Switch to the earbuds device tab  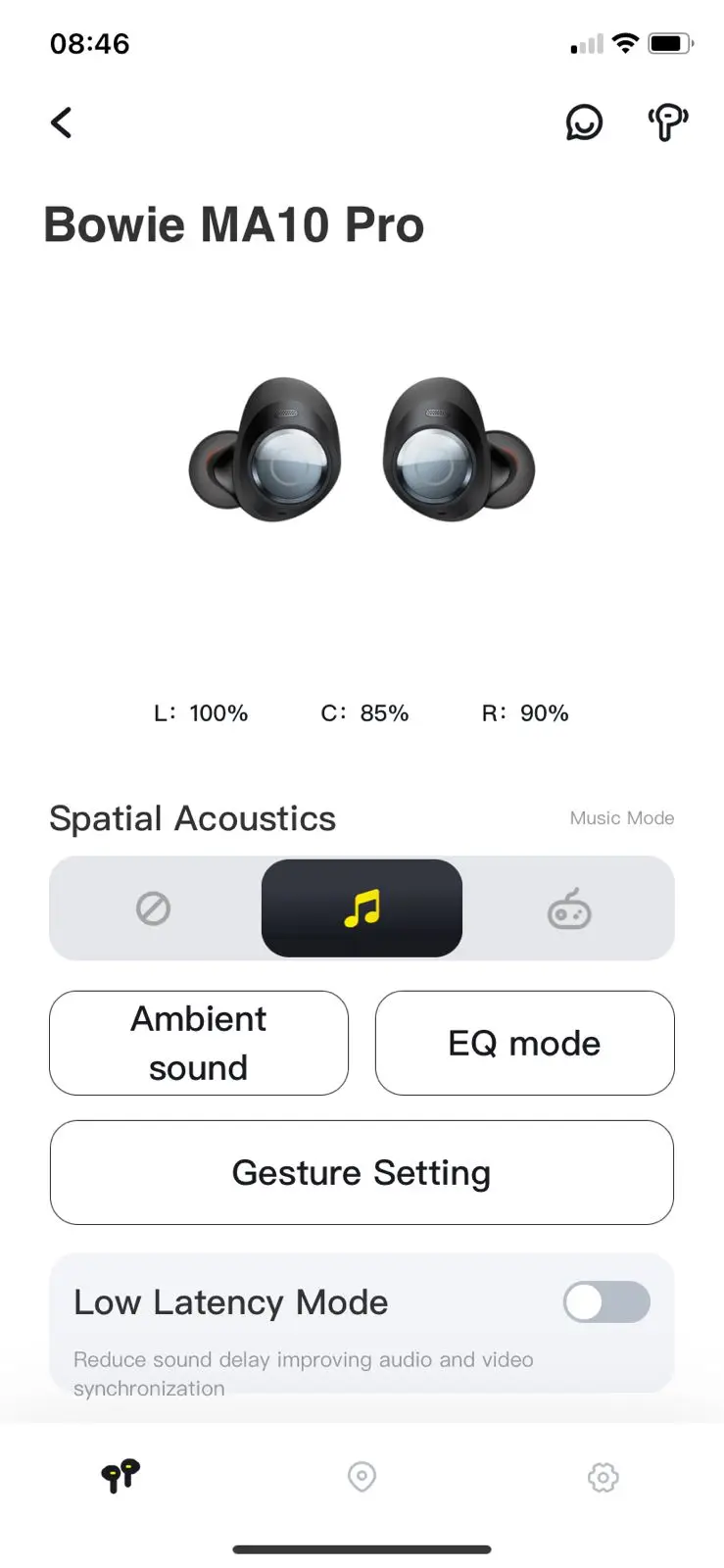click(x=121, y=1476)
